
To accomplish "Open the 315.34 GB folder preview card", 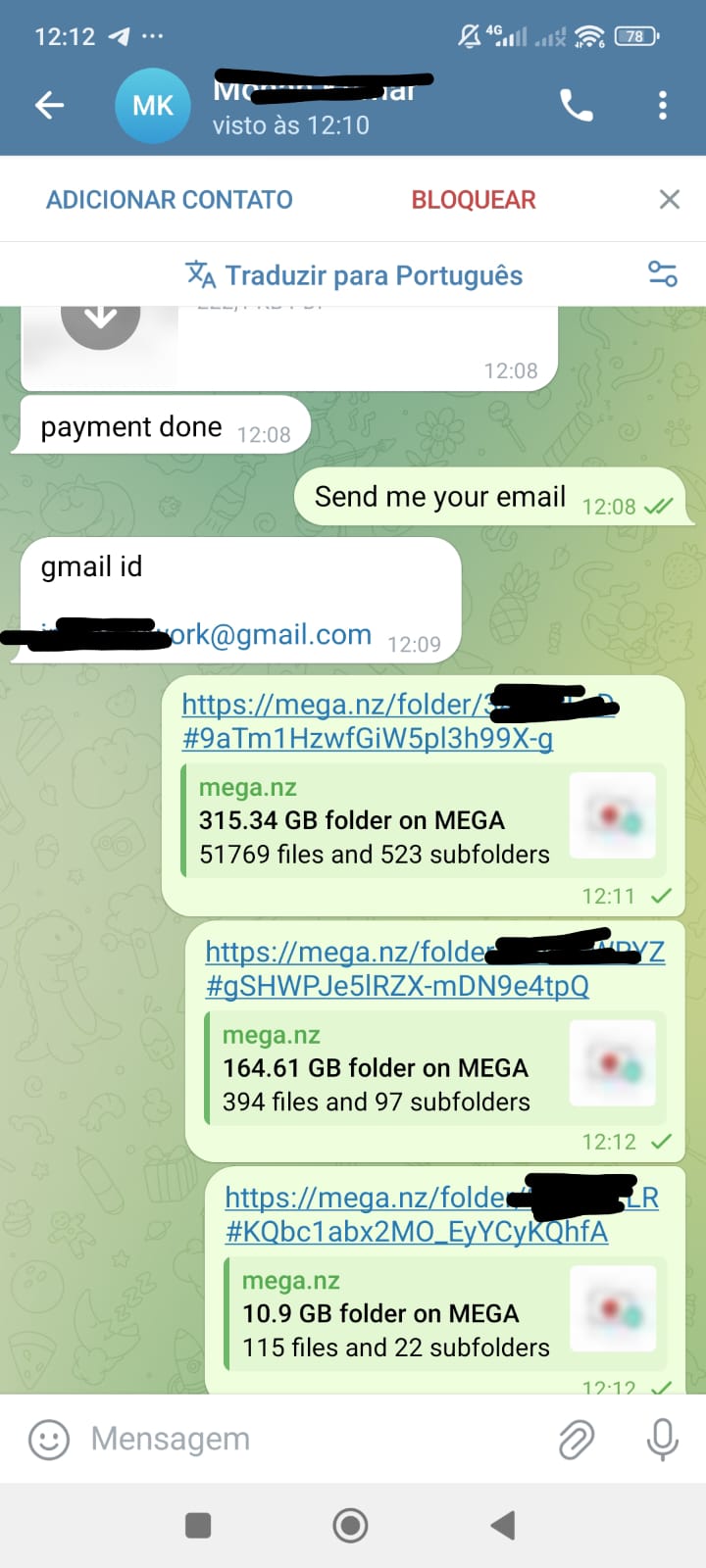I will click(424, 820).
